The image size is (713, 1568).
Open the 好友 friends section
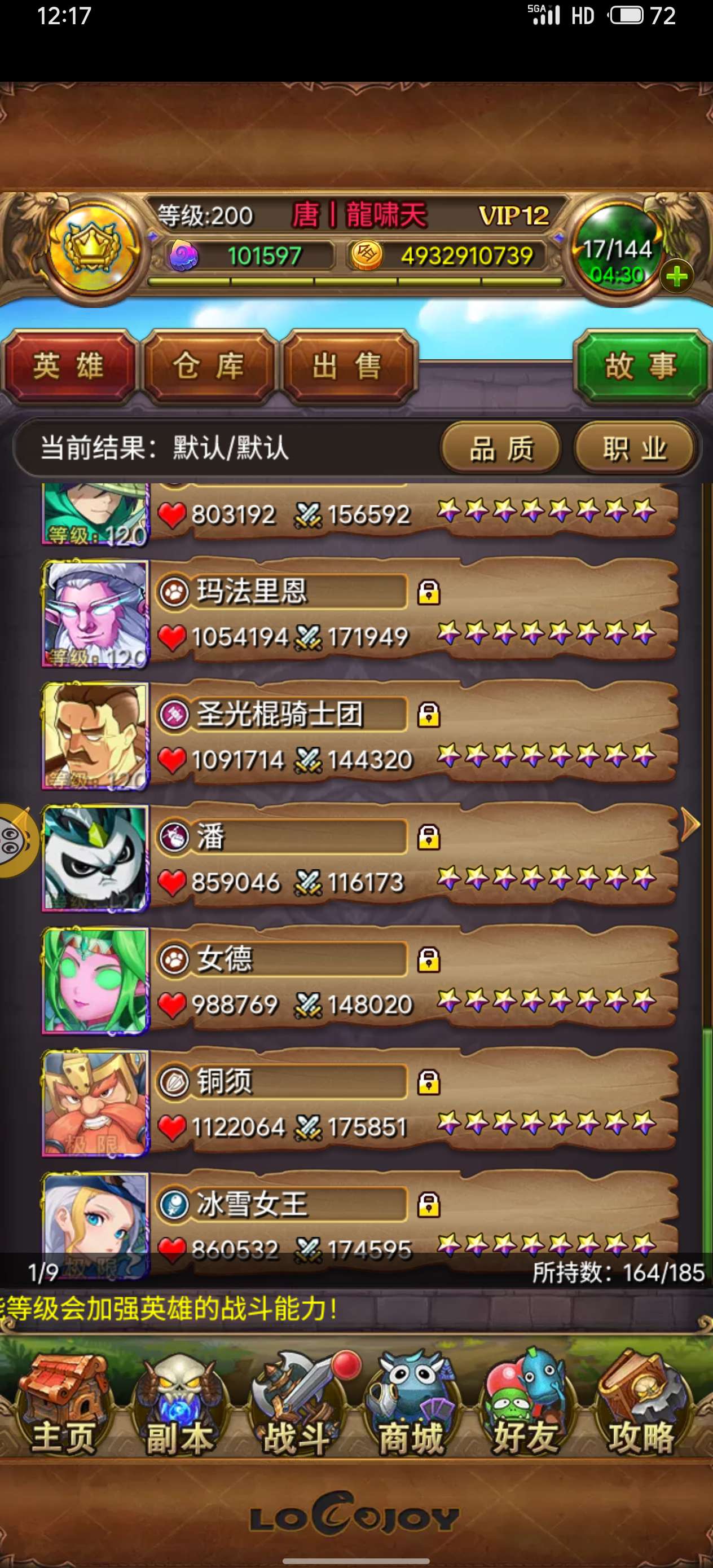click(x=526, y=1407)
